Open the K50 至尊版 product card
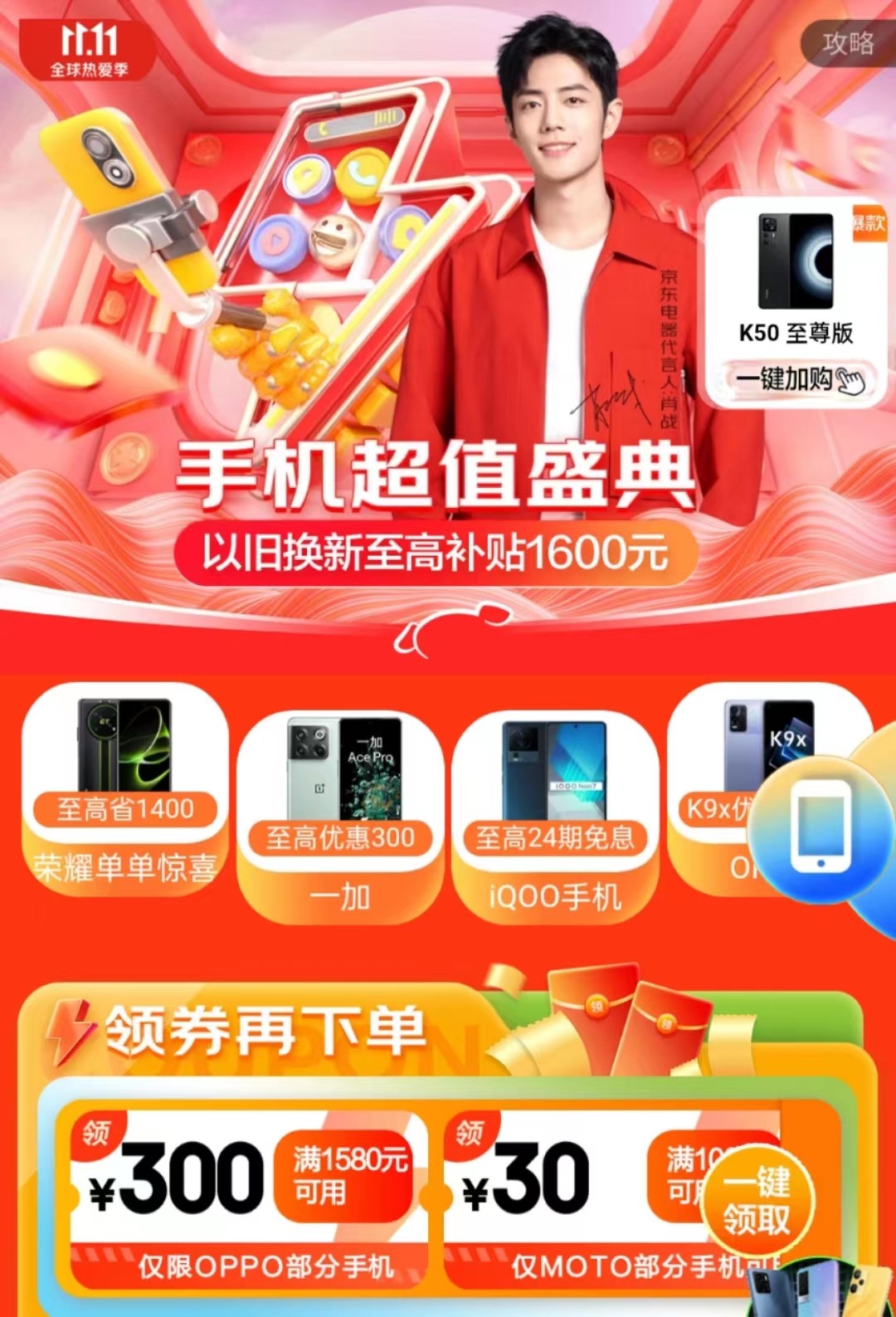 [795, 274]
